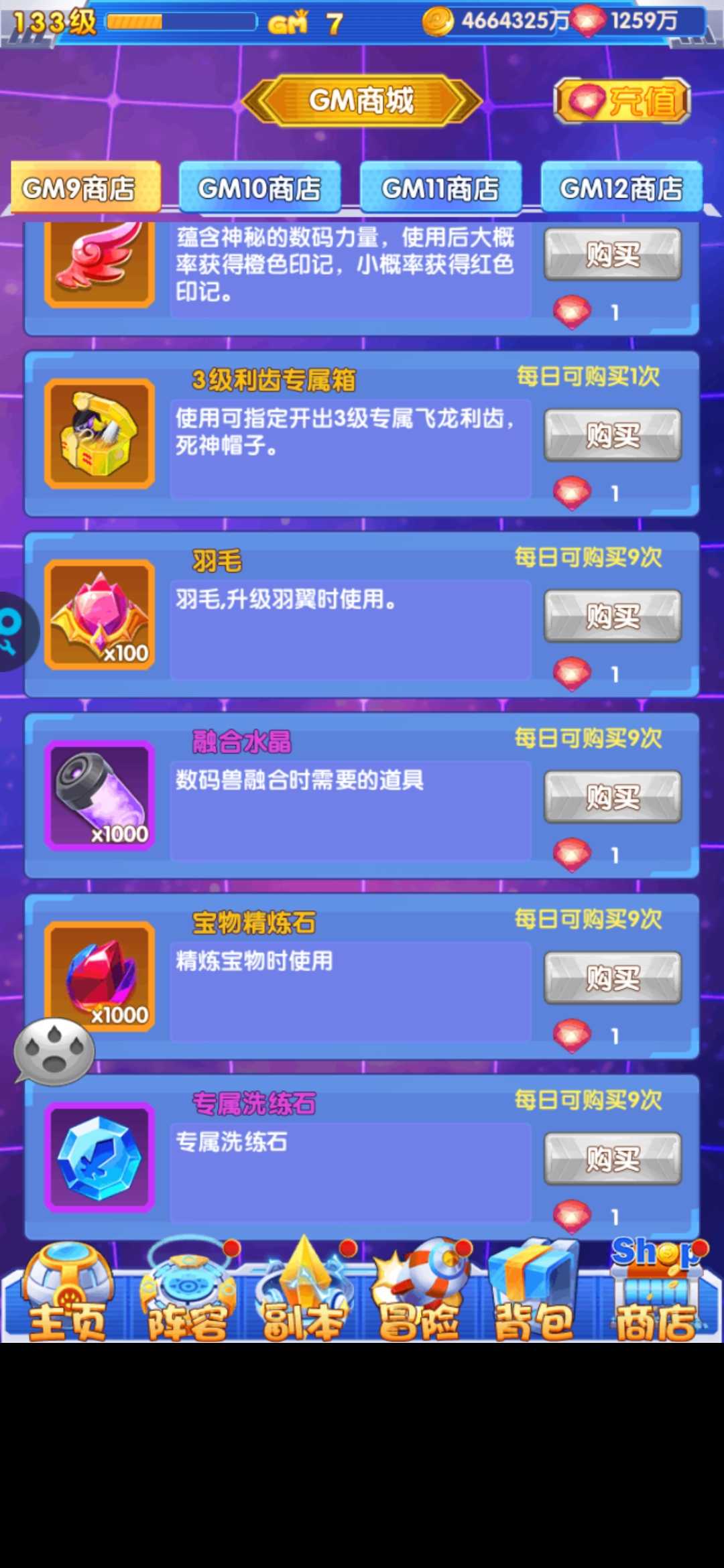This screenshot has height=1568, width=724.
Task: Tap the 融合水晶 item icon
Action: coord(100,796)
